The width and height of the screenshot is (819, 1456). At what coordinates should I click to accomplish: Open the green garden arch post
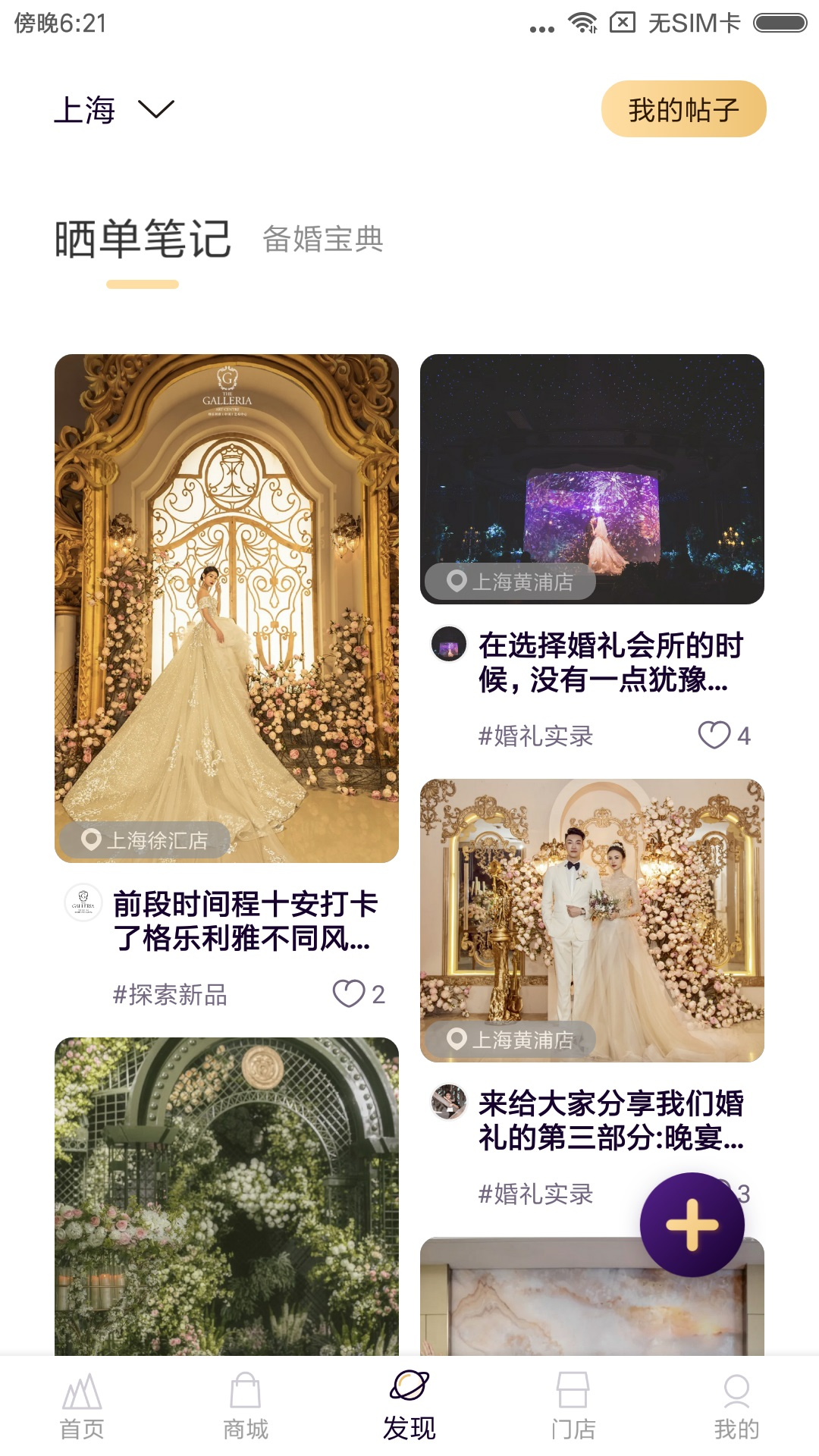(x=226, y=1198)
